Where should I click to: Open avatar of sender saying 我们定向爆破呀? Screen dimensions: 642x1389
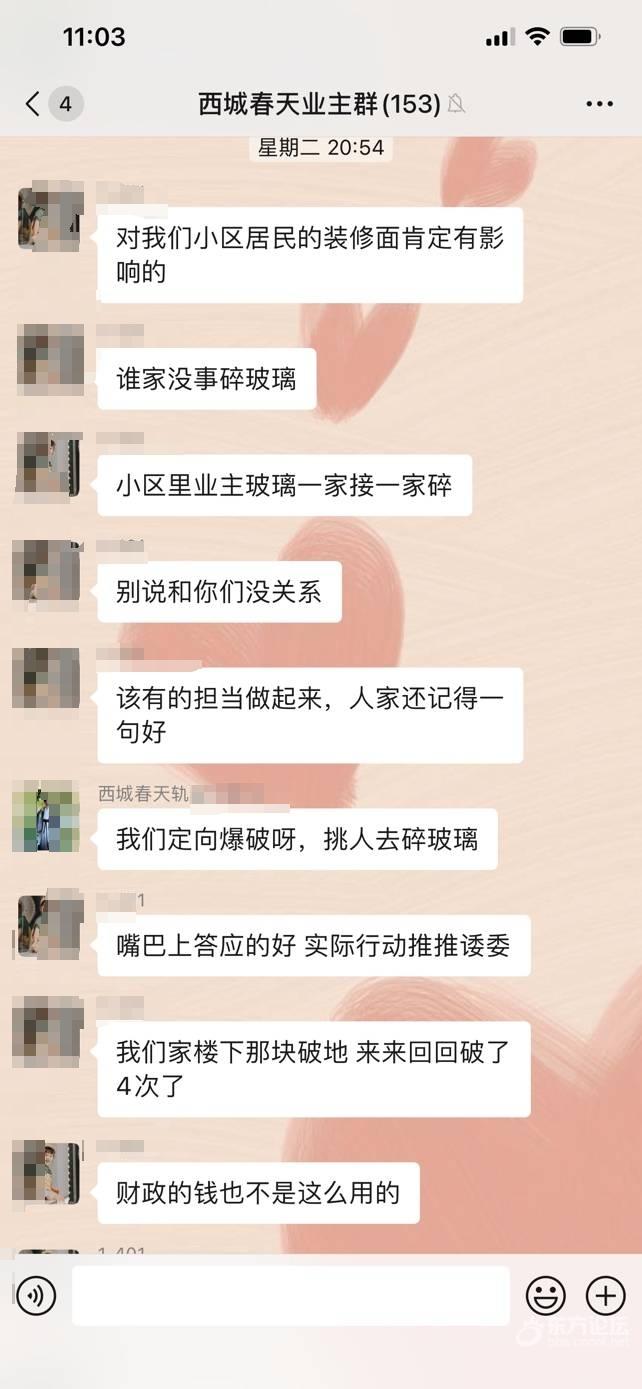point(46,817)
